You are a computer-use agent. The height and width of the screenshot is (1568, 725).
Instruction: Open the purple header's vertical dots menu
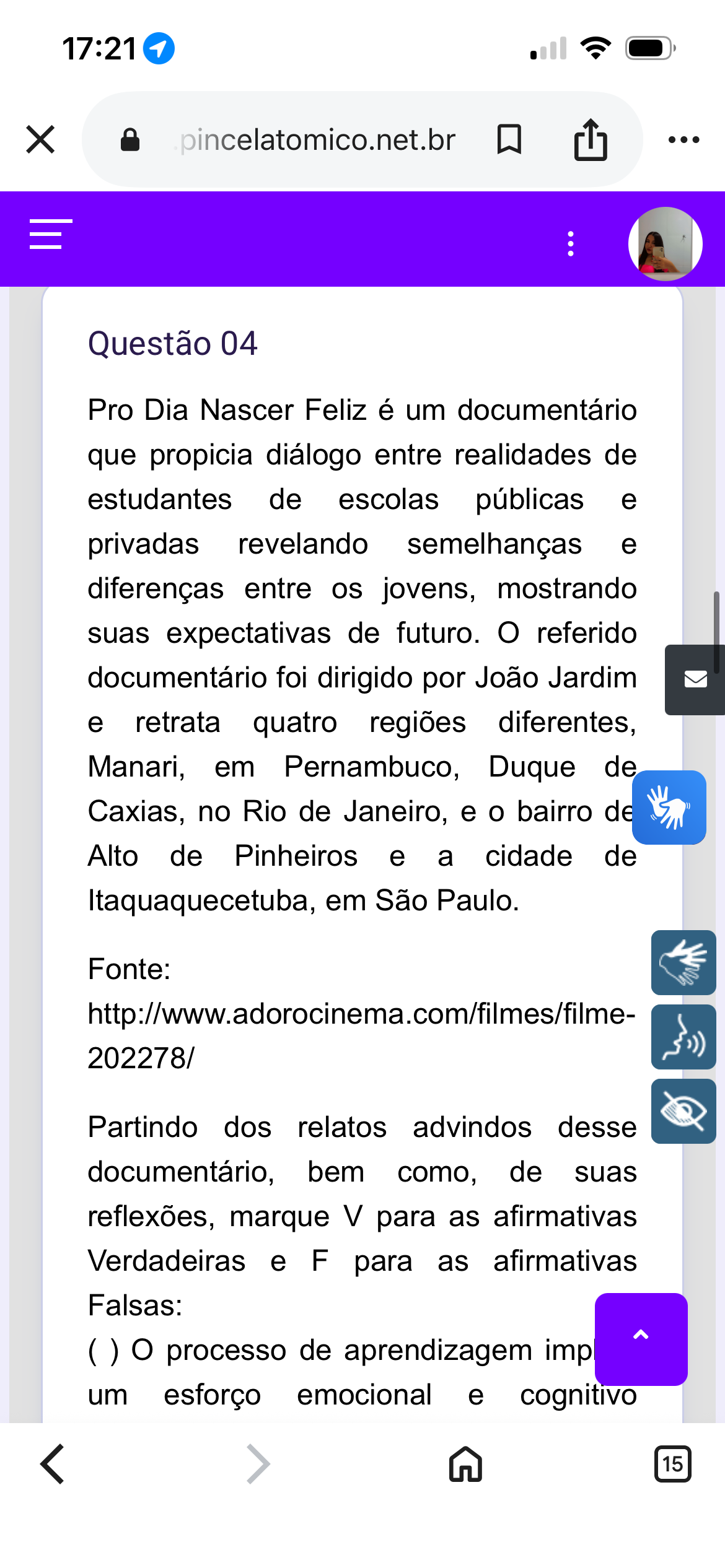[571, 243]
